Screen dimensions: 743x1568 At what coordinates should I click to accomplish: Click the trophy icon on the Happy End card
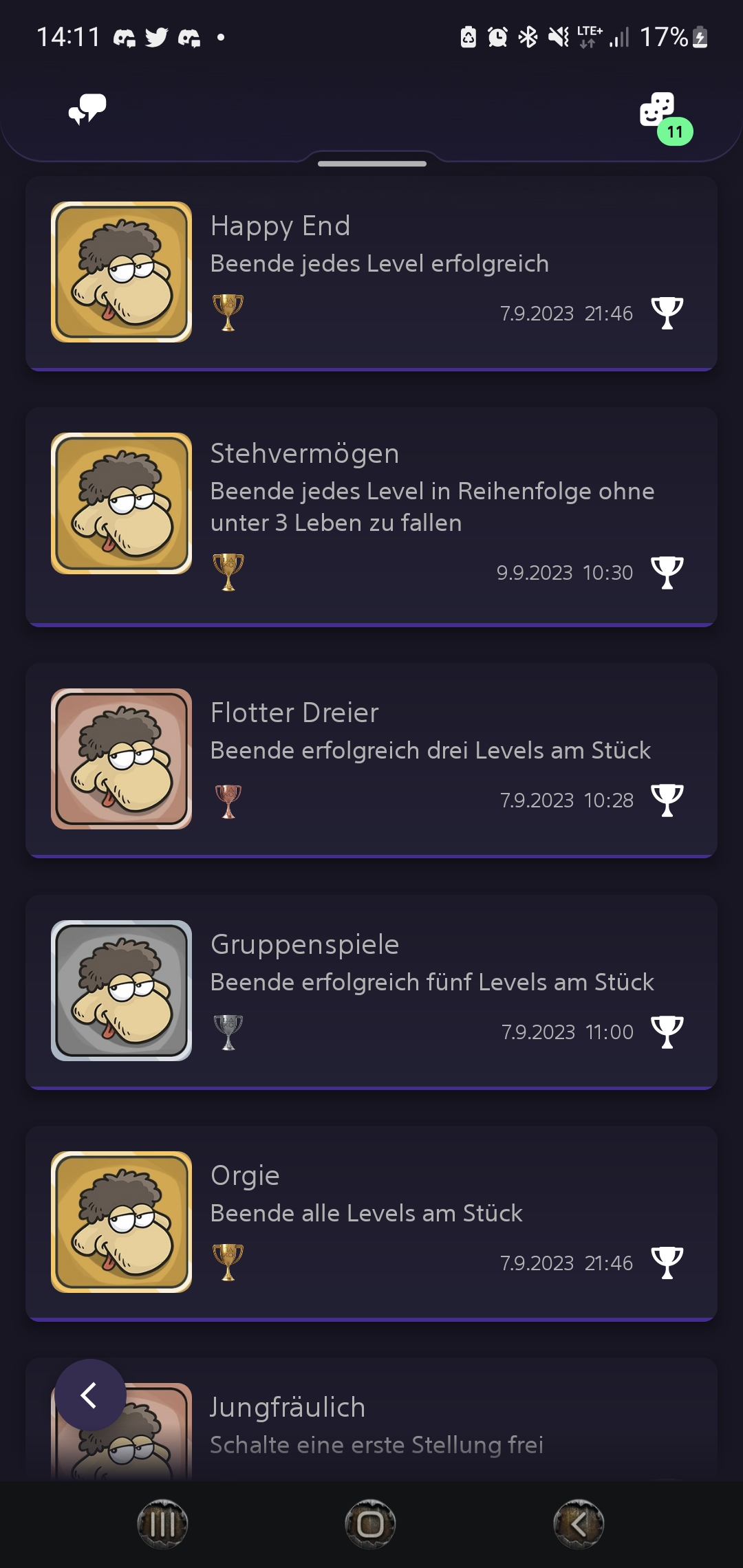coord(666,313)
